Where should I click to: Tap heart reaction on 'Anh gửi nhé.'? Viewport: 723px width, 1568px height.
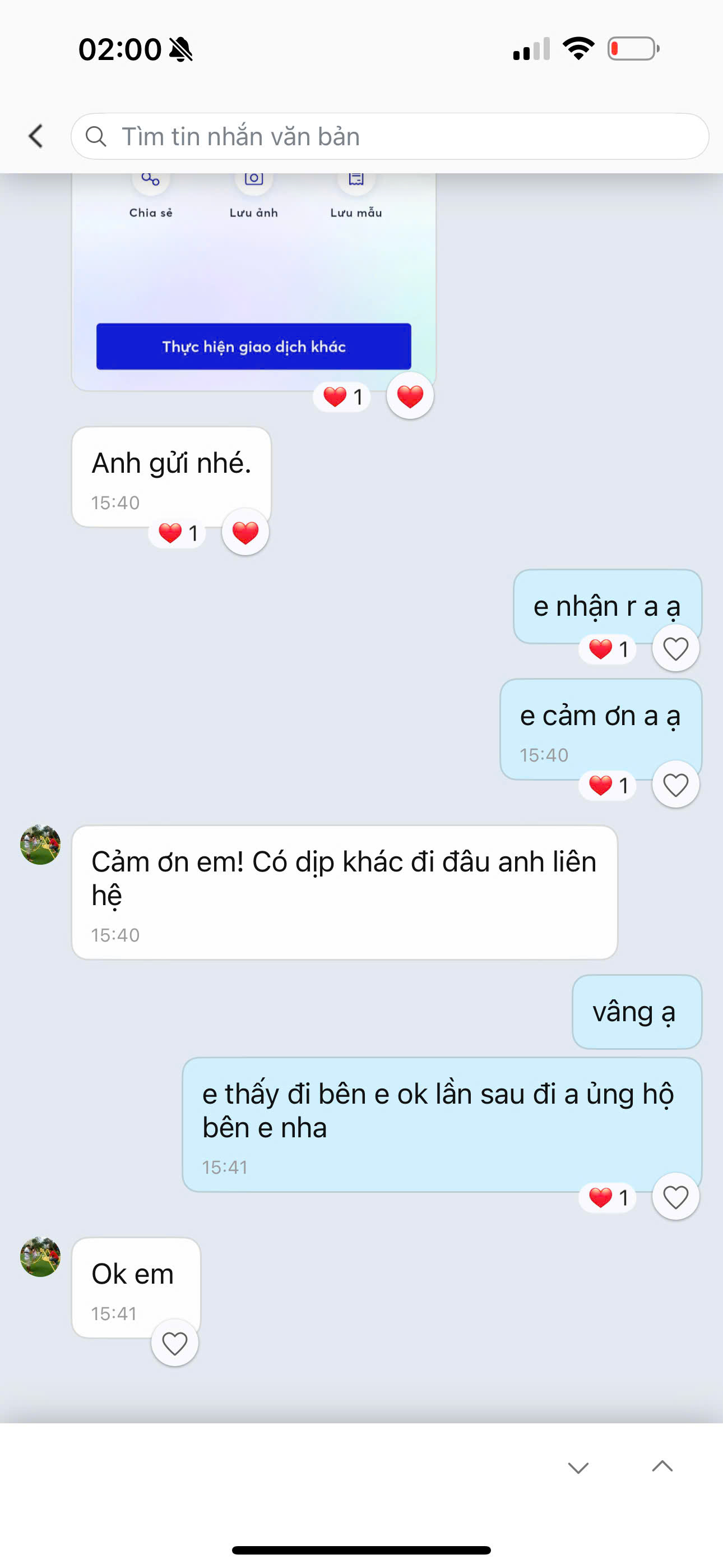(x=245, y=533)
